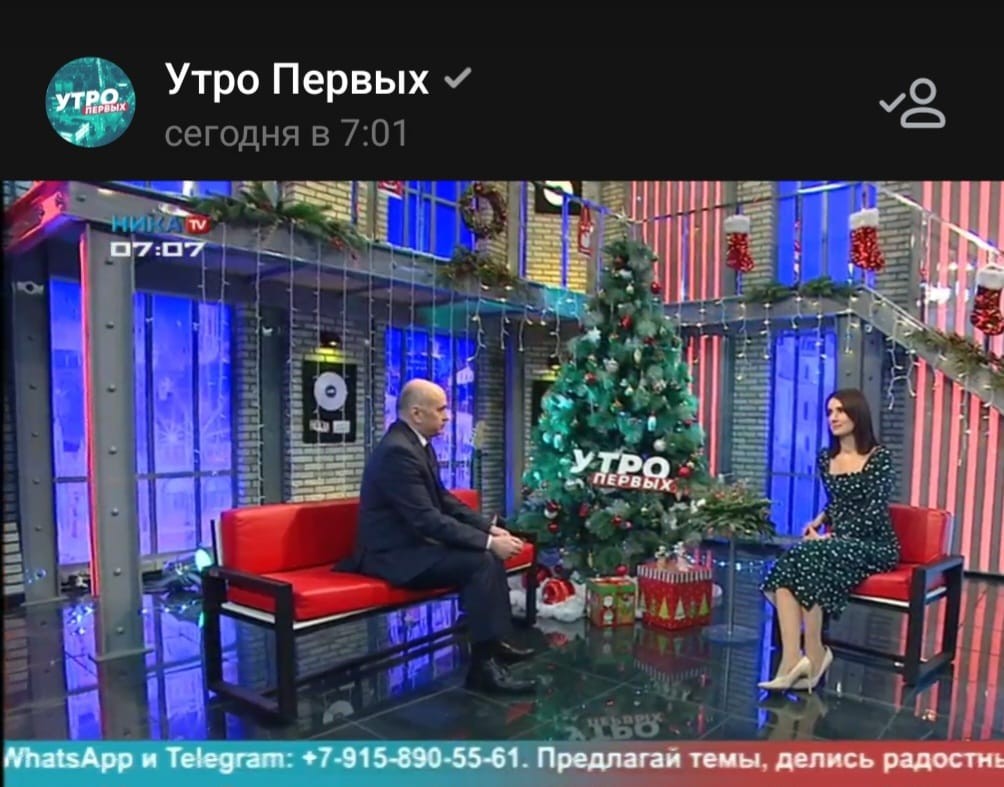Viewport: 1004px width, 787px height.
Task: Open the Утро Первых community page title
Action: pyautogui.click(x=296, y=80)
